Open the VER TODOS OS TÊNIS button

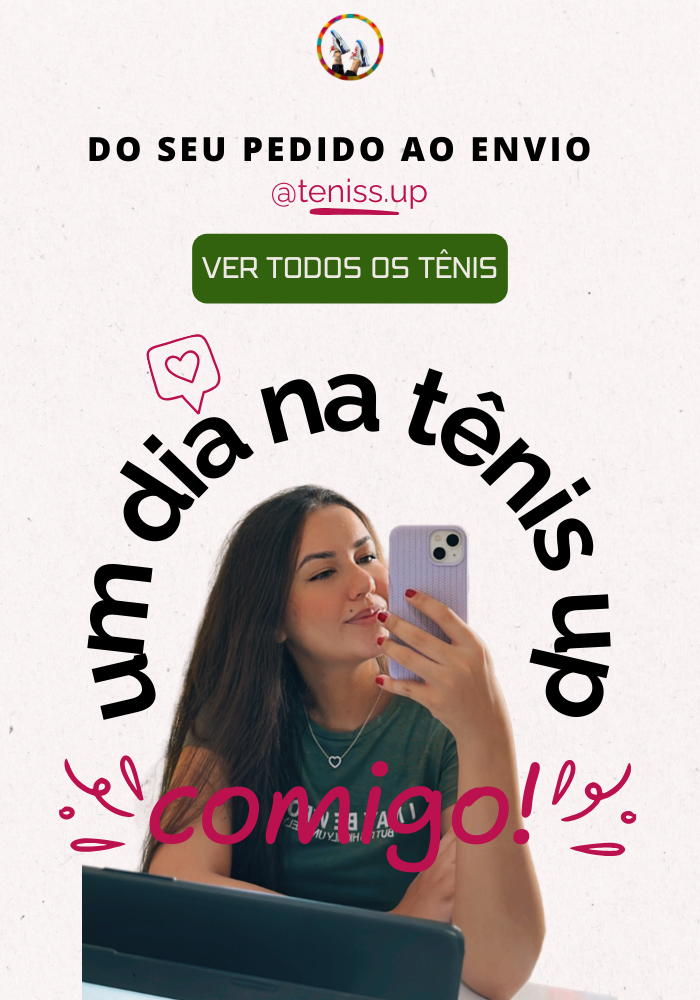tap(349, 268)
